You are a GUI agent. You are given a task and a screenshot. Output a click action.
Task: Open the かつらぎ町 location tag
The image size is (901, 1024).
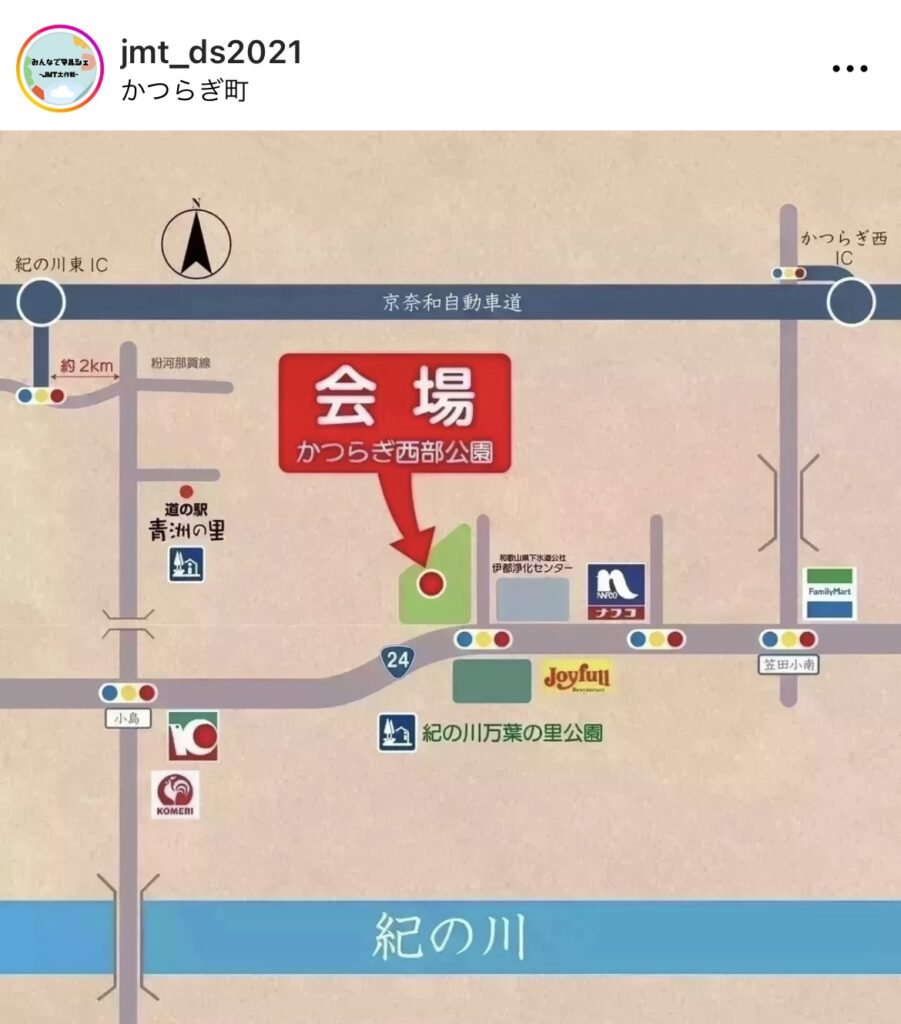click(184, 91)
